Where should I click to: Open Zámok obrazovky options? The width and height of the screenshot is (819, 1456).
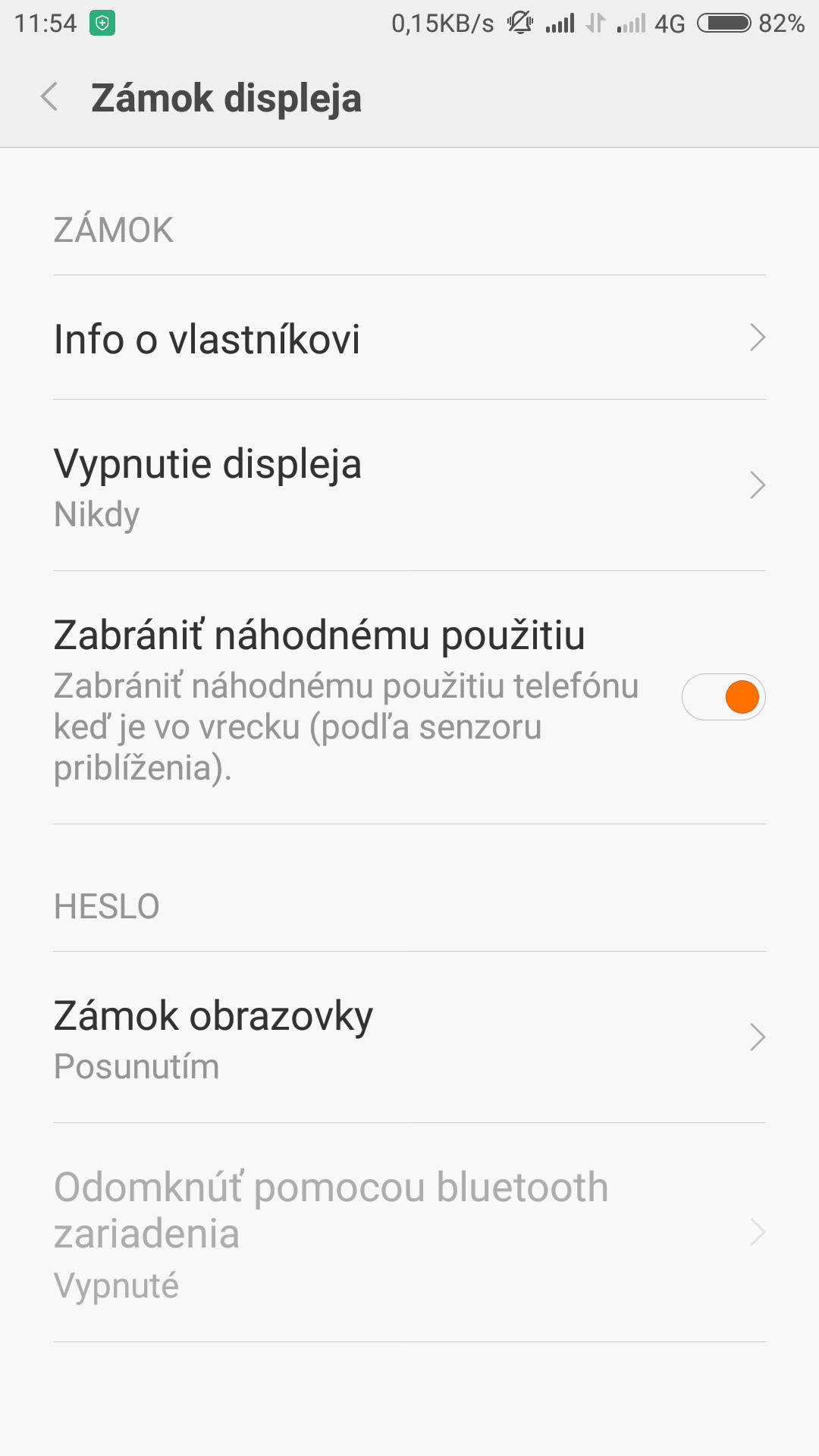click(x=409, y=1037)
